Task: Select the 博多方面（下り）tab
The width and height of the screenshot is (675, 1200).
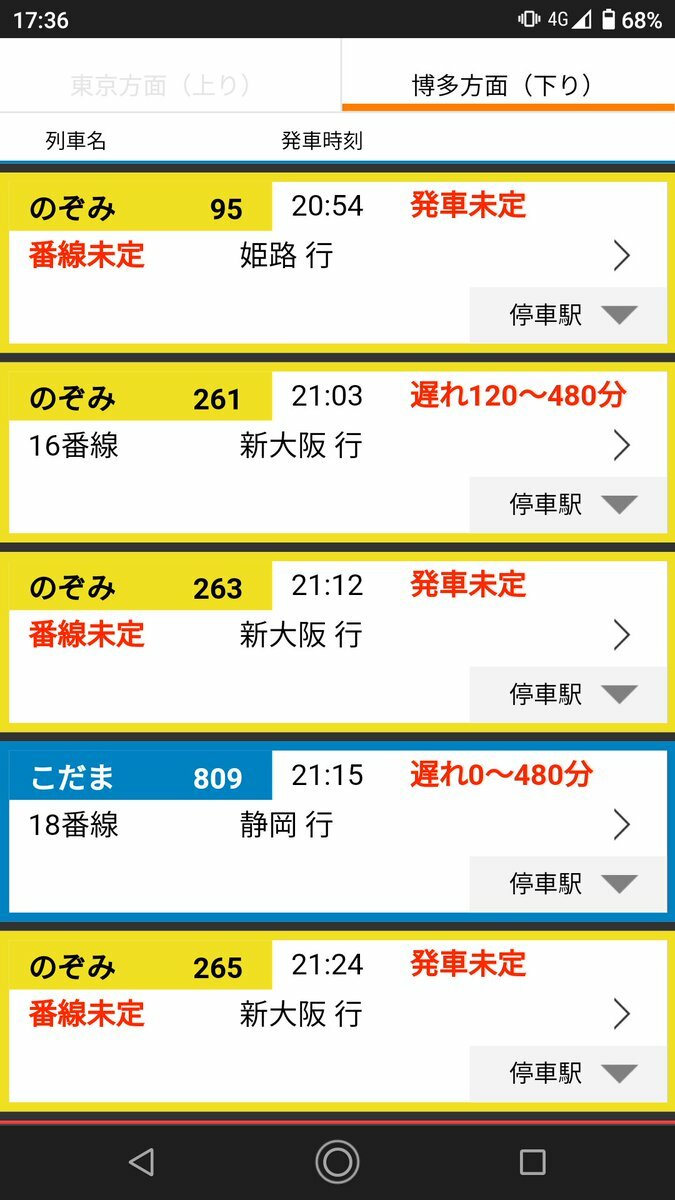Action: [508, 86]
